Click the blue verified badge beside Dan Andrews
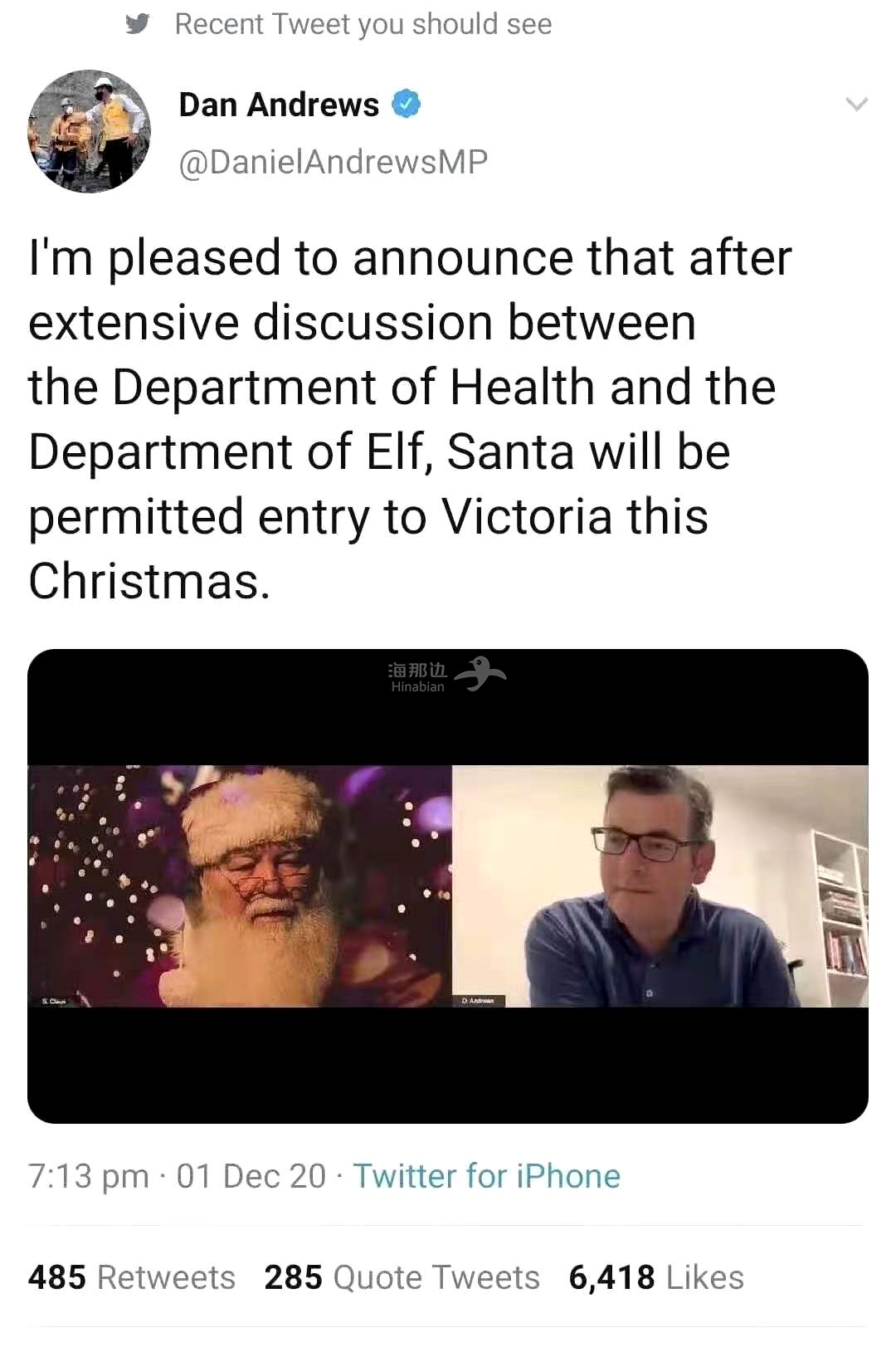This screenshot has height=1352, width=896. tap(406, 103)
